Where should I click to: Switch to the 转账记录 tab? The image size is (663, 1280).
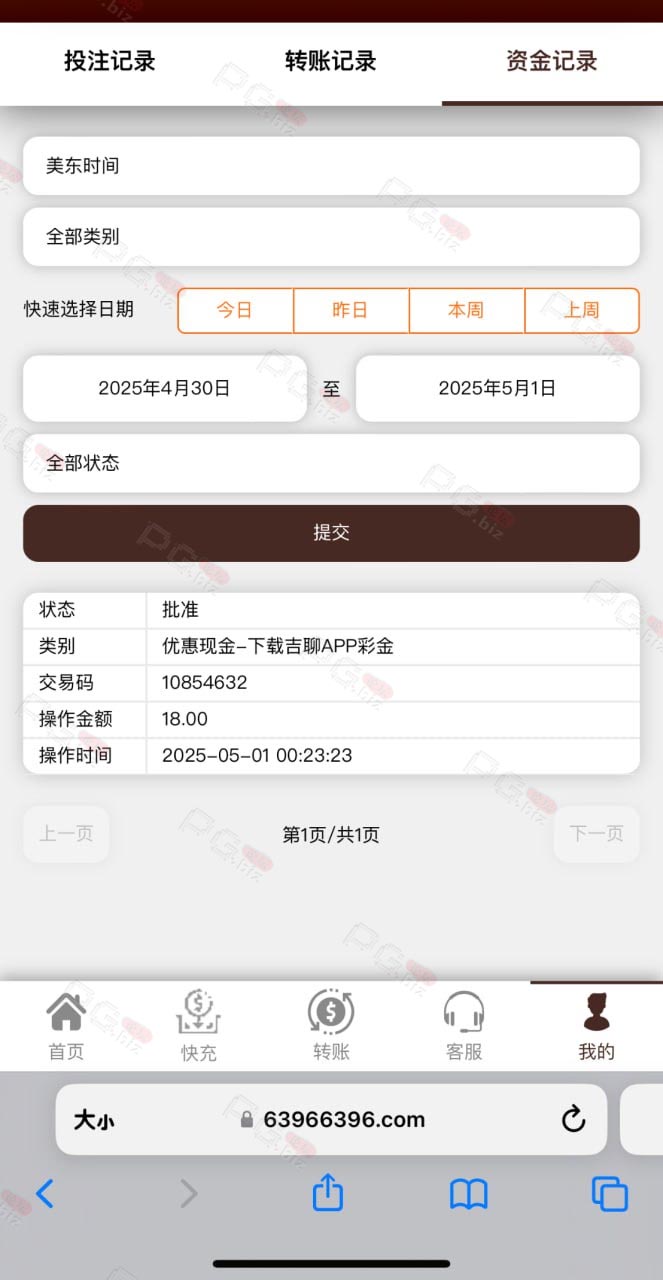[331, 61]
